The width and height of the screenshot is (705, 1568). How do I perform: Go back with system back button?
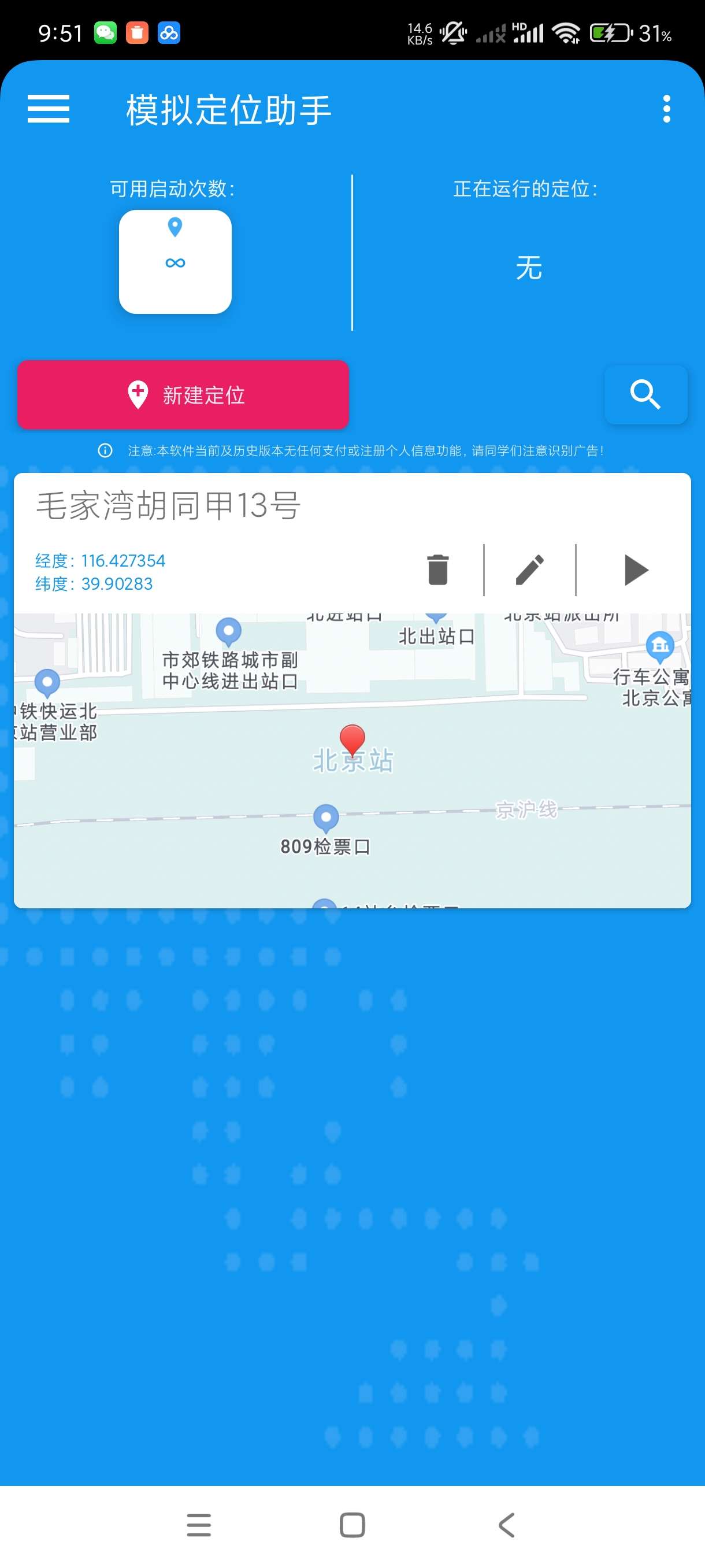pyautogui.click(x=507, y=1525)
